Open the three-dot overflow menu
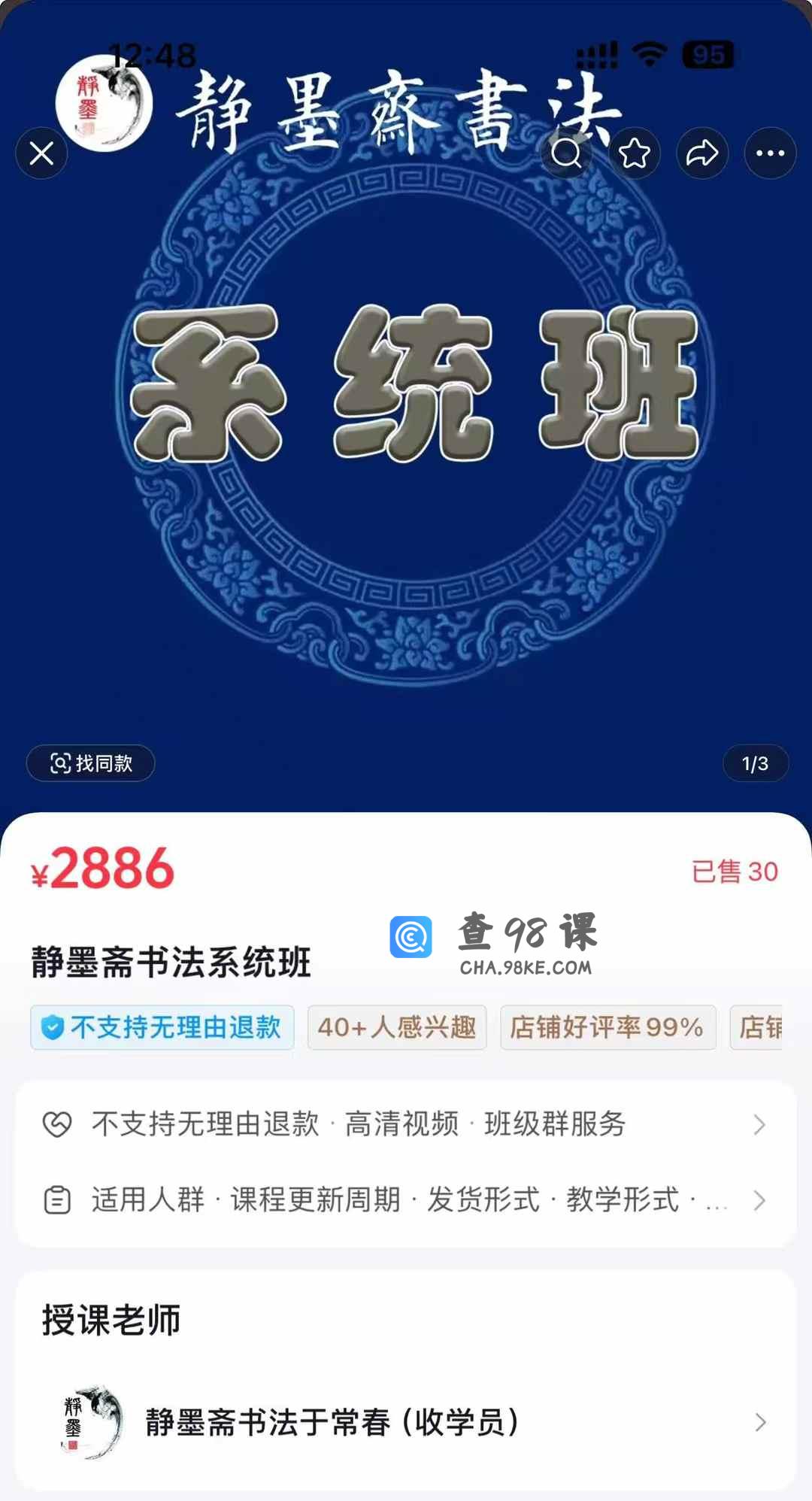 pyautogui.click(x=770, y=153)
